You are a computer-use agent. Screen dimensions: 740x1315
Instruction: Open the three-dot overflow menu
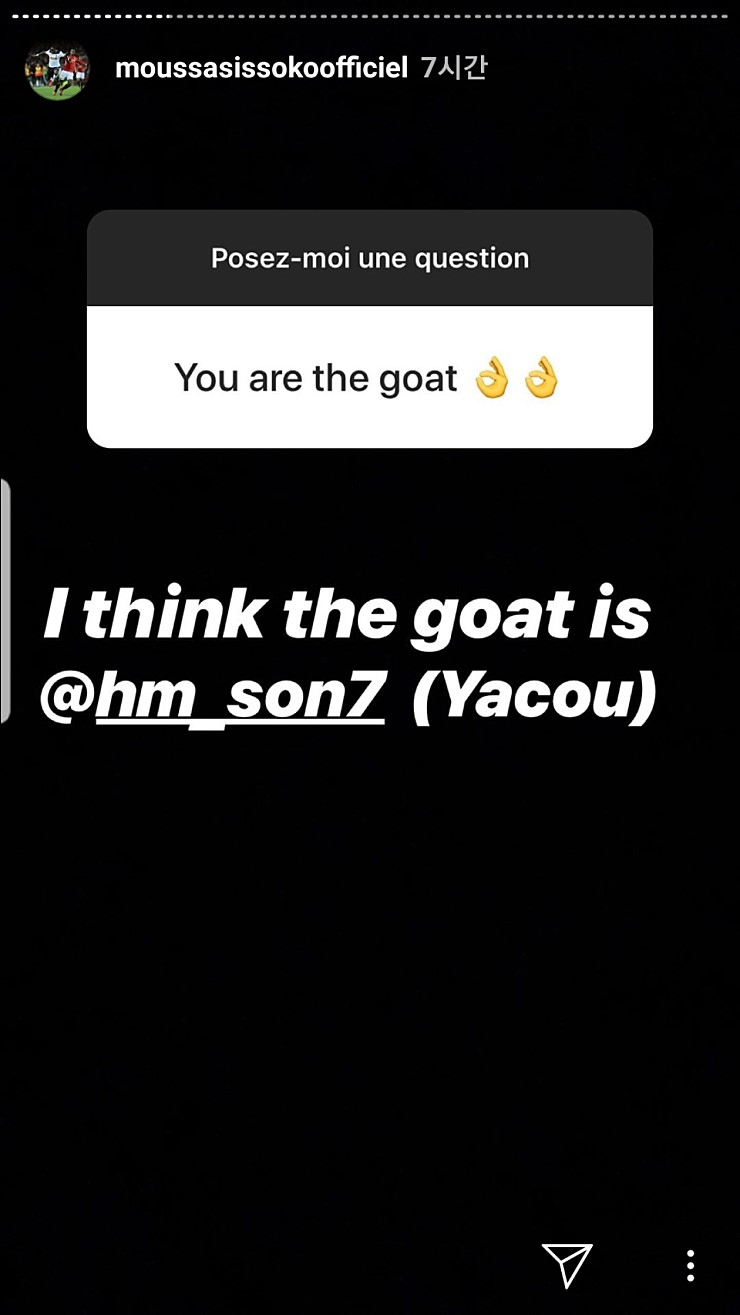tap(690, 1264)
